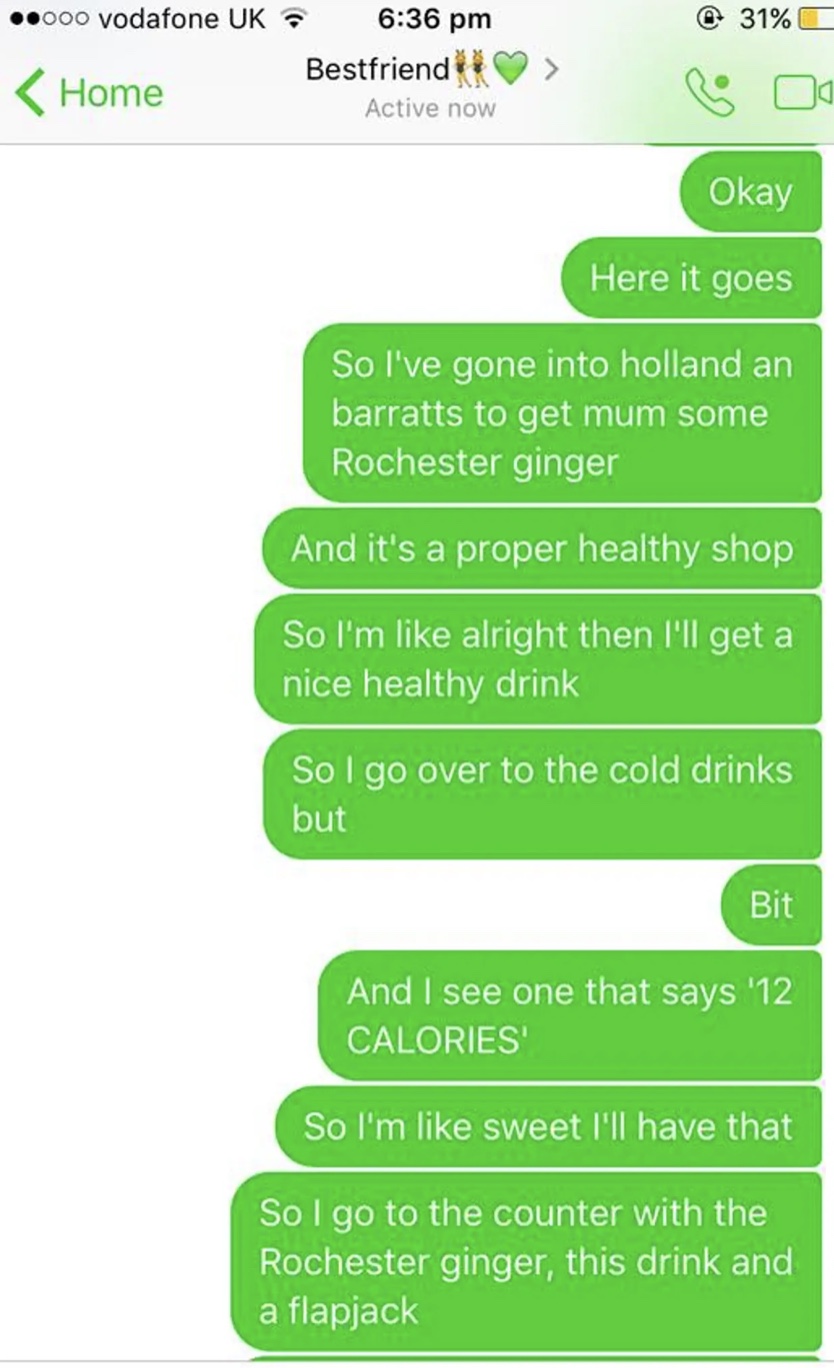Go back to Home
This screenshot has height=1368, width=834.
[x=89, y=93]
